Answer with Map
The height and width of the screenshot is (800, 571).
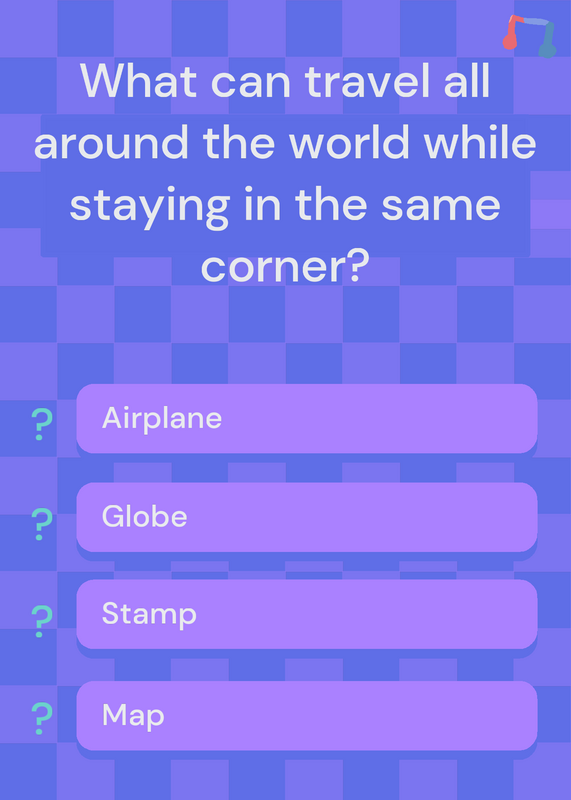pos(307,715)
